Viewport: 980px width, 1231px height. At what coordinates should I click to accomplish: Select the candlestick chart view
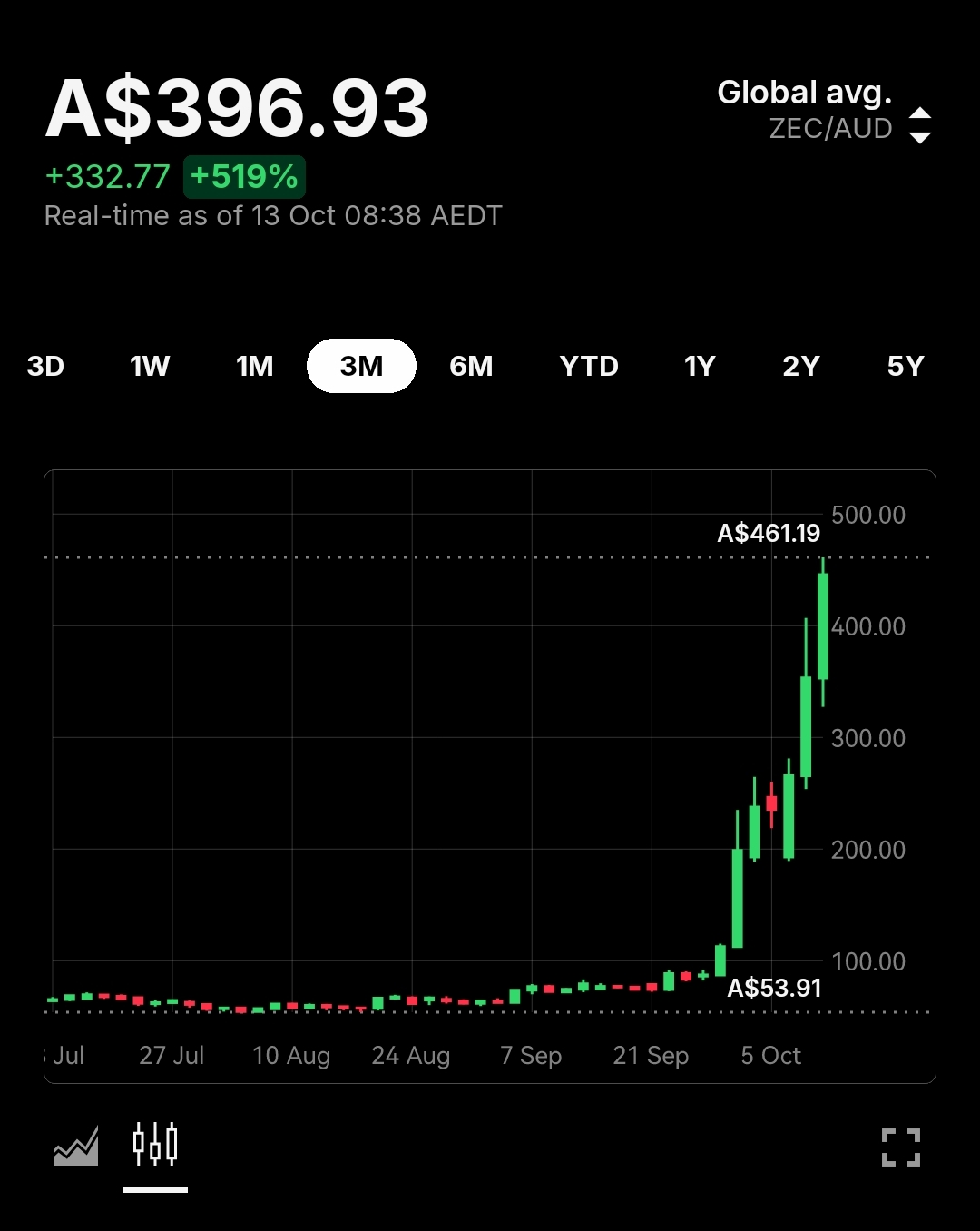pos(155,1146)
